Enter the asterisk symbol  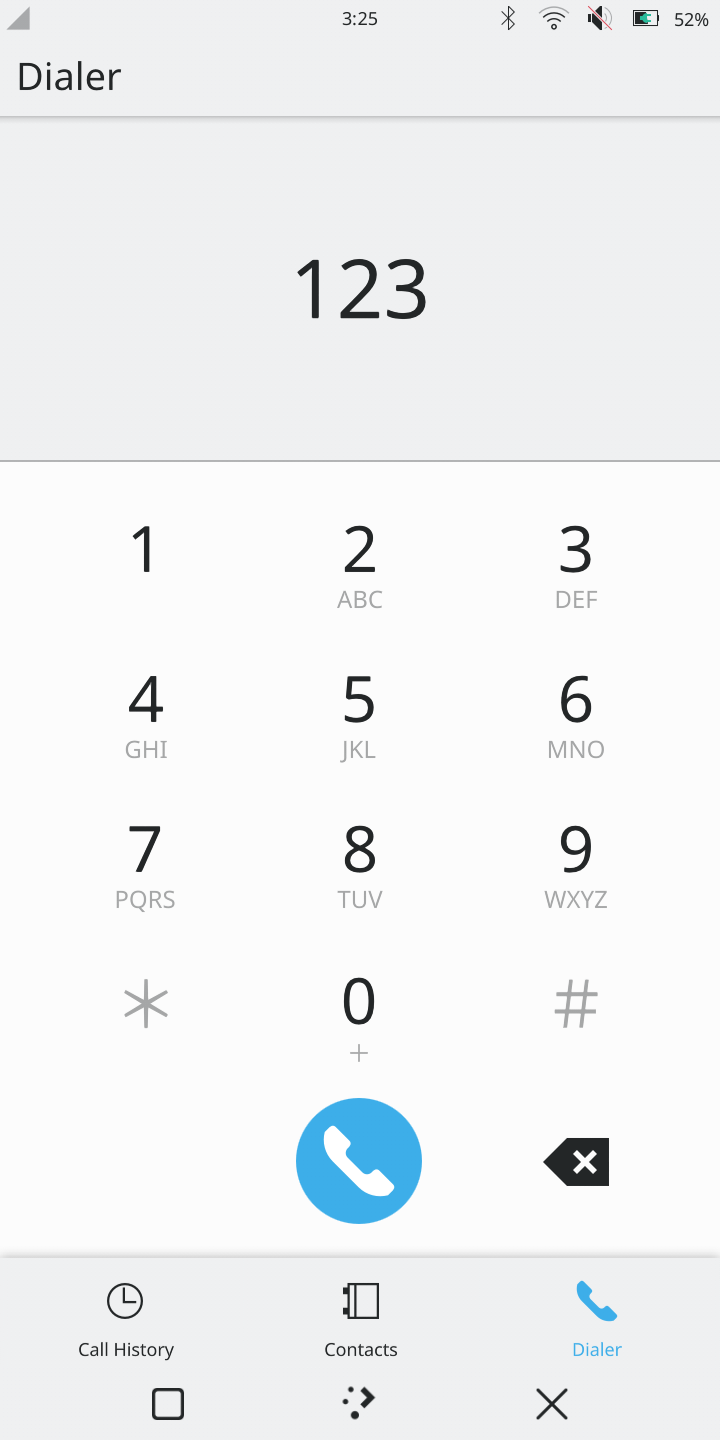pyautogui.click(x=145, y=1004)
